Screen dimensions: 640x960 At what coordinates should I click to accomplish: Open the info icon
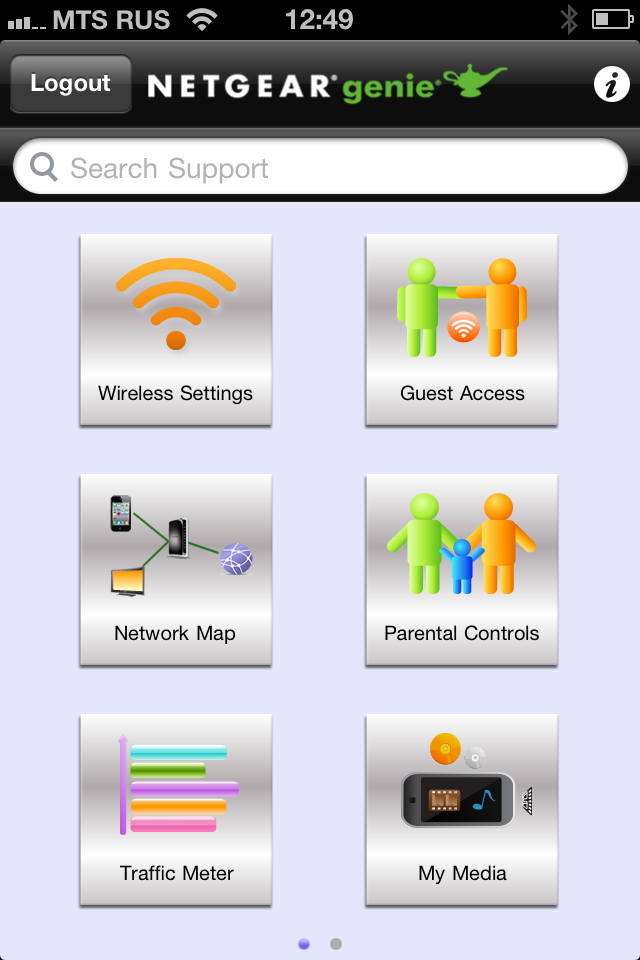(611, 85)
